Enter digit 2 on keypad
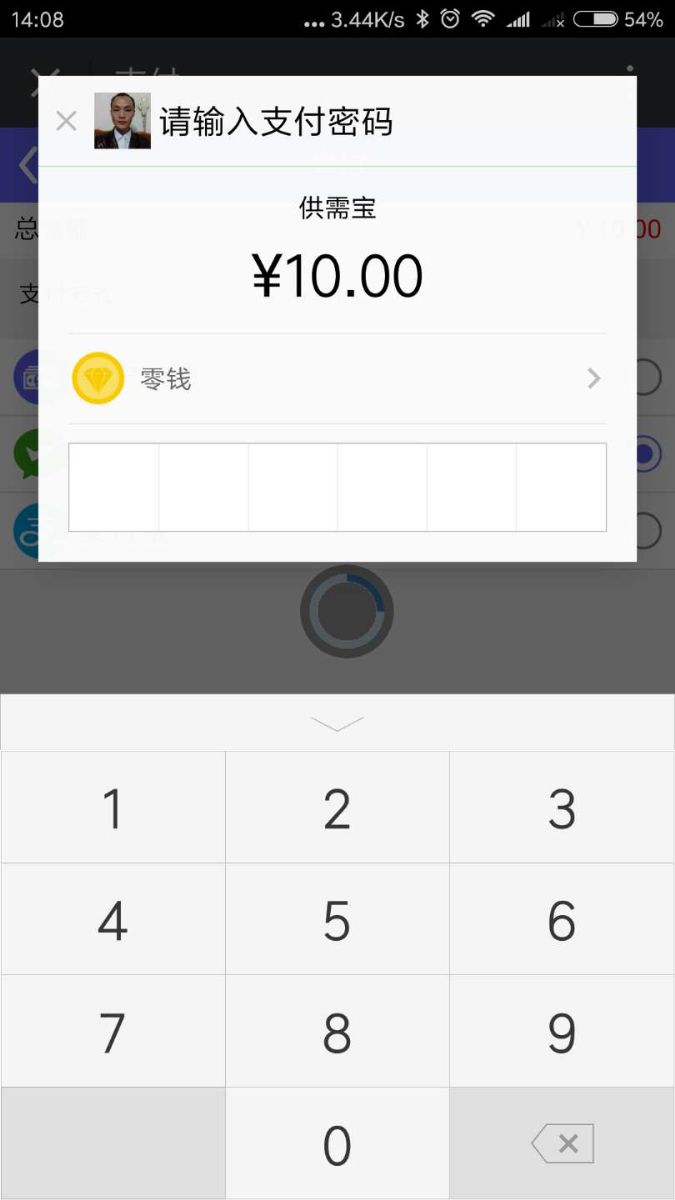675x1200 pixels. pyautogui.click(x=337, y=808)
